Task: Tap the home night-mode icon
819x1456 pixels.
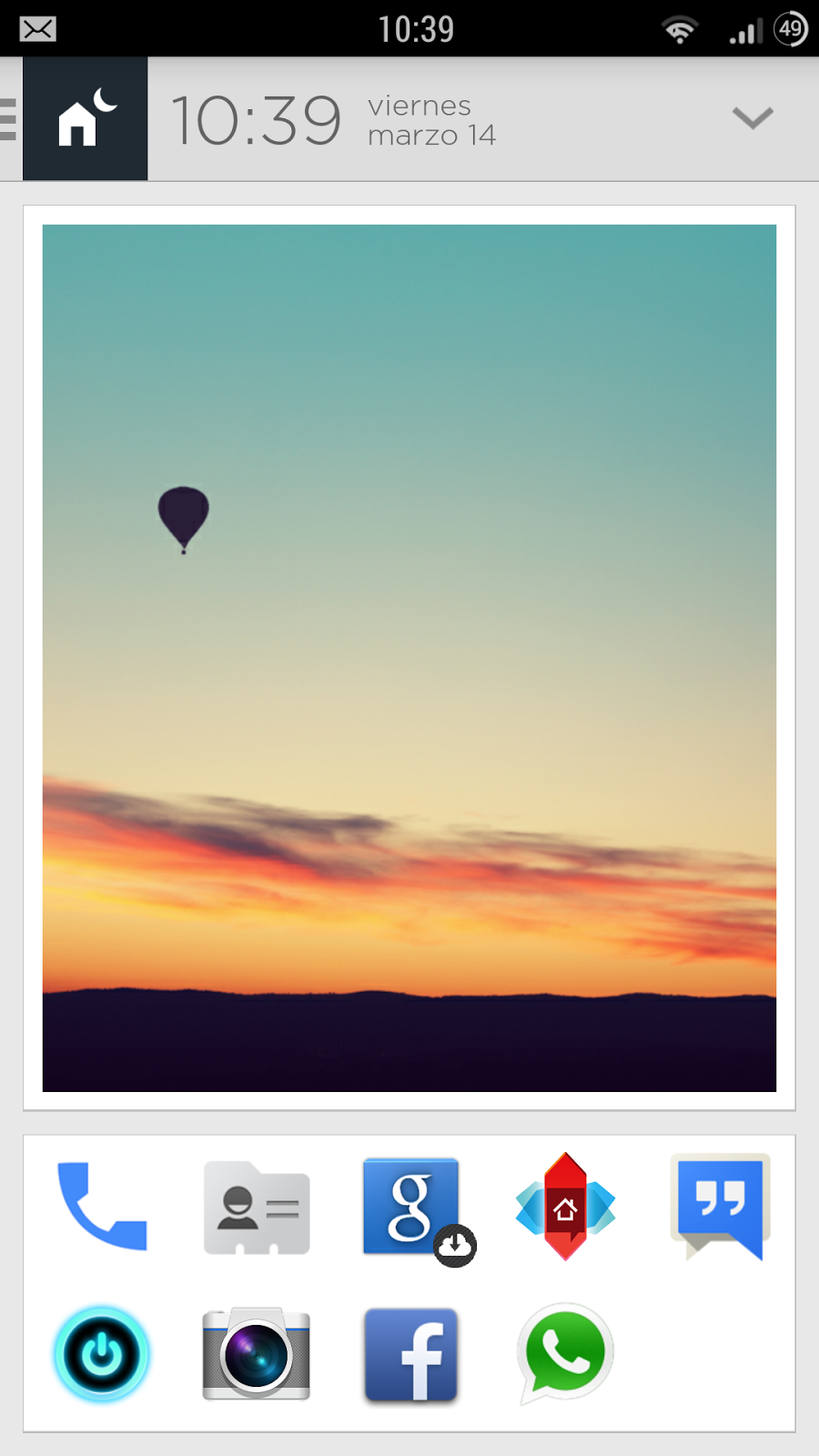Action: click(86, 118)
